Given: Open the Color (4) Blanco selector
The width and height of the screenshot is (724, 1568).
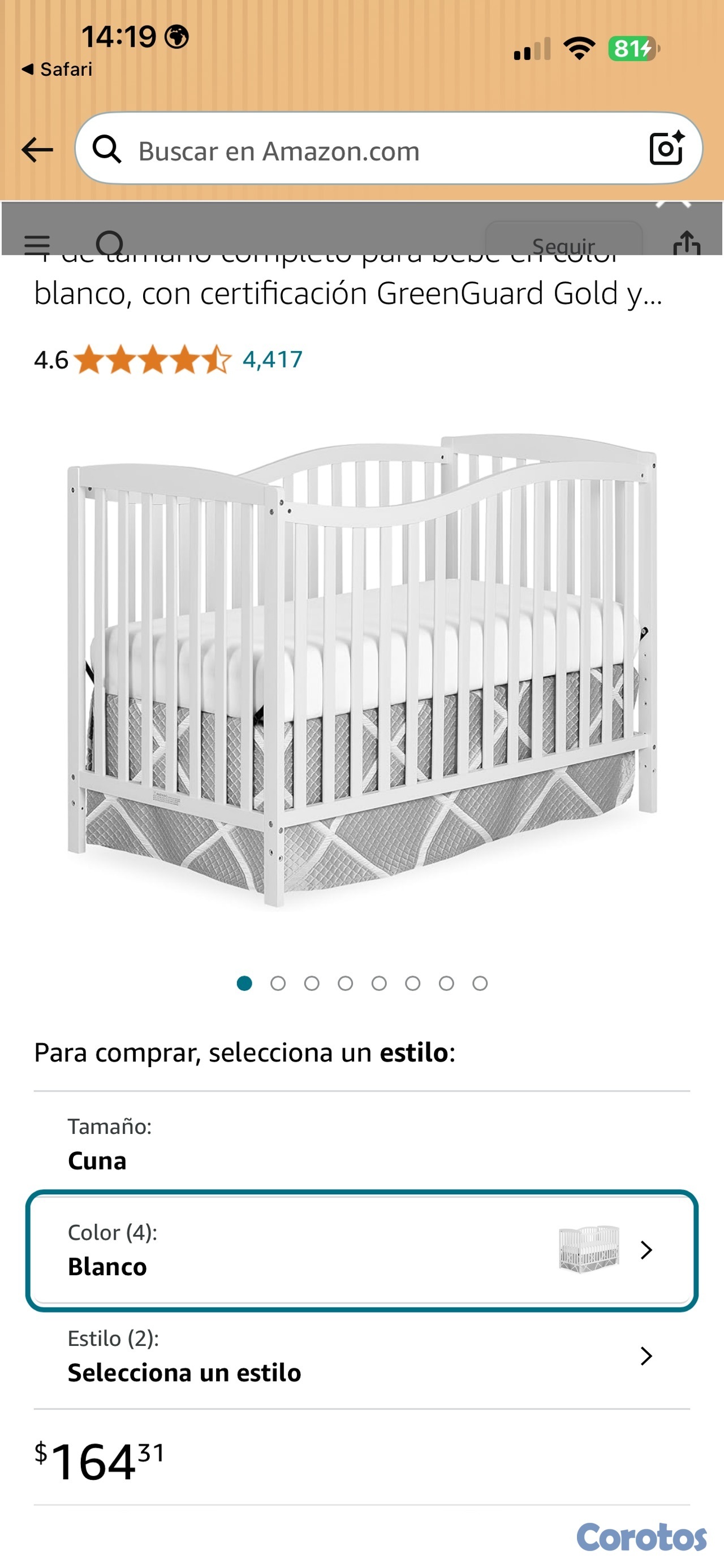Looking at the screenshot, I should point(361,1250).
